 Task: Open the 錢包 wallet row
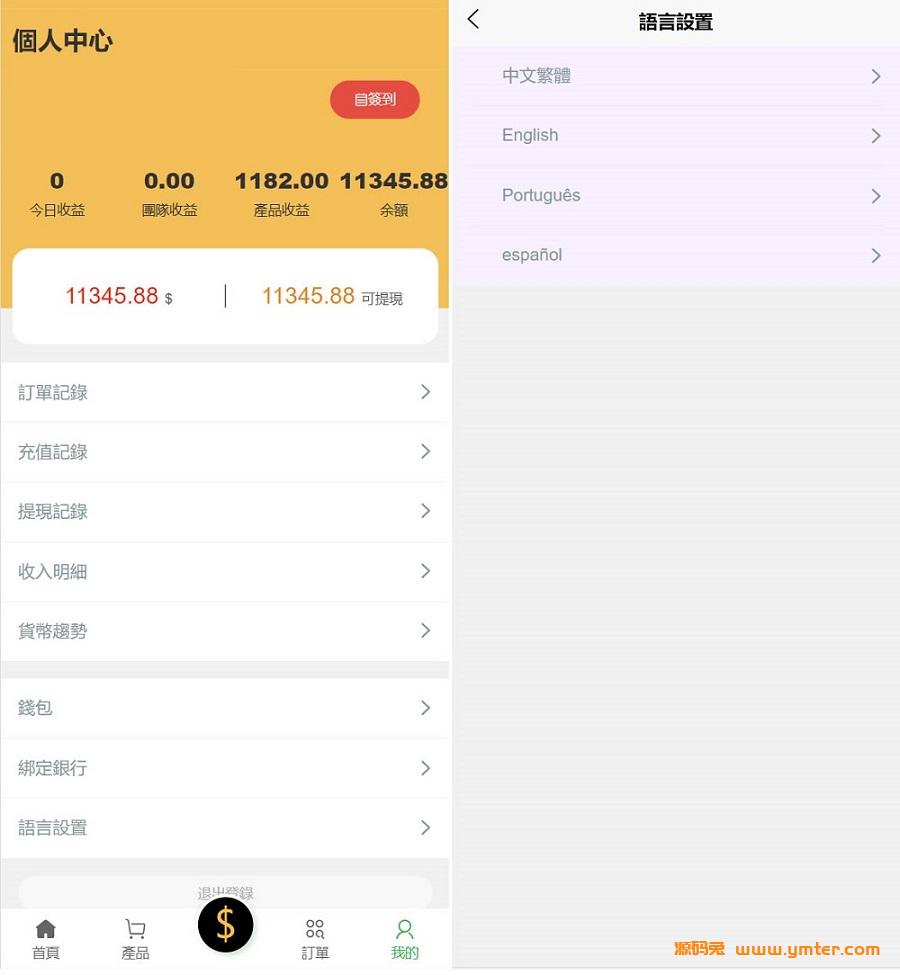pos(225,708)
